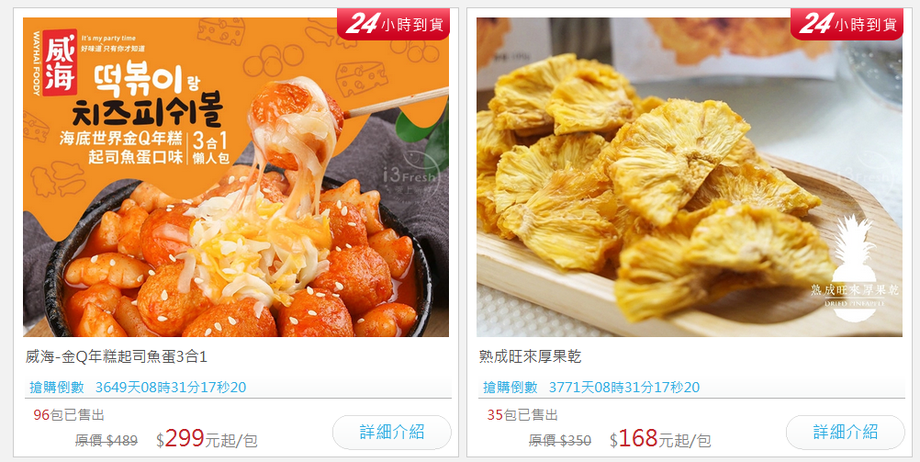Tap 詳細介紹 for 威海-金Q年糕起司魚蛋
Viewport: 920px width, 462px height.
point(392,432)
